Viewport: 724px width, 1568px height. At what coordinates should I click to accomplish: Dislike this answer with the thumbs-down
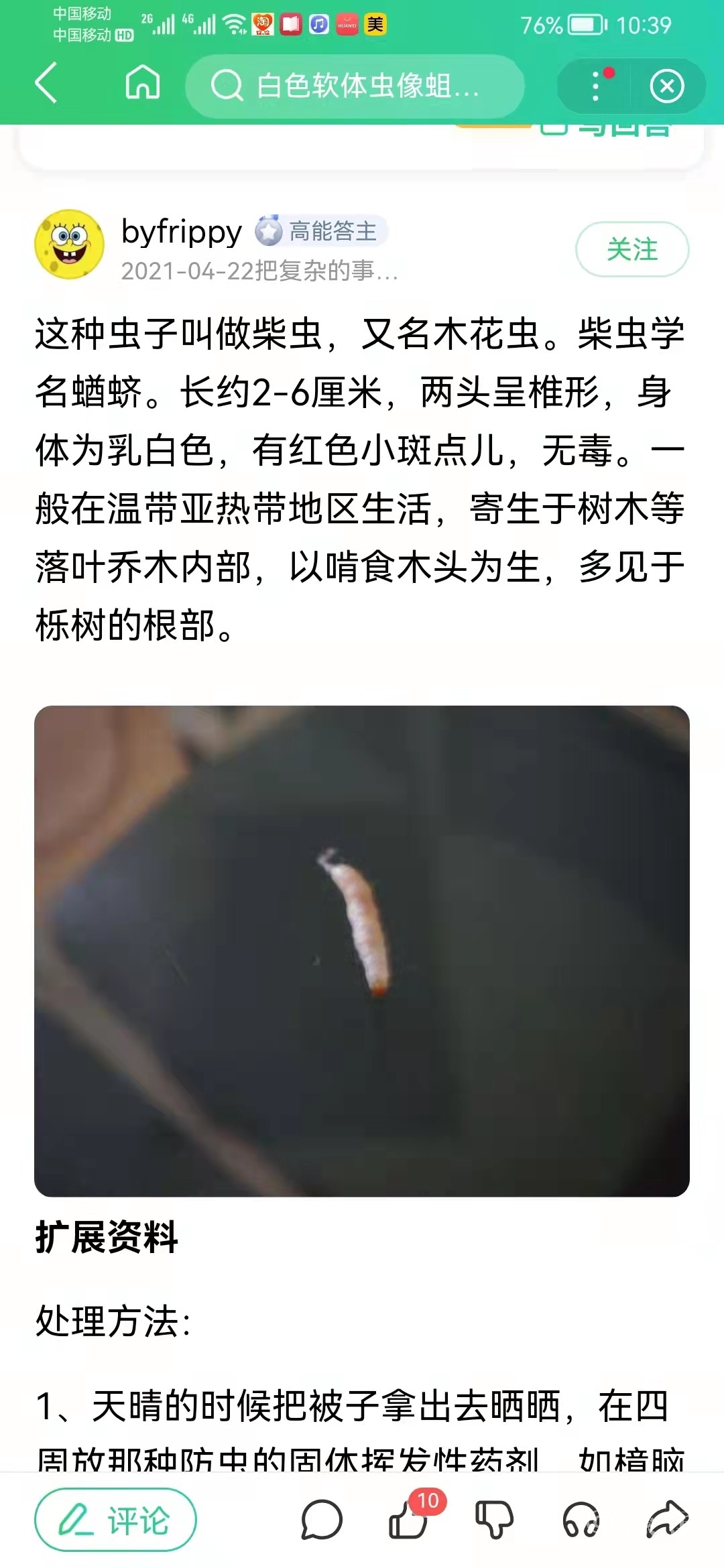coord(494,1520)
